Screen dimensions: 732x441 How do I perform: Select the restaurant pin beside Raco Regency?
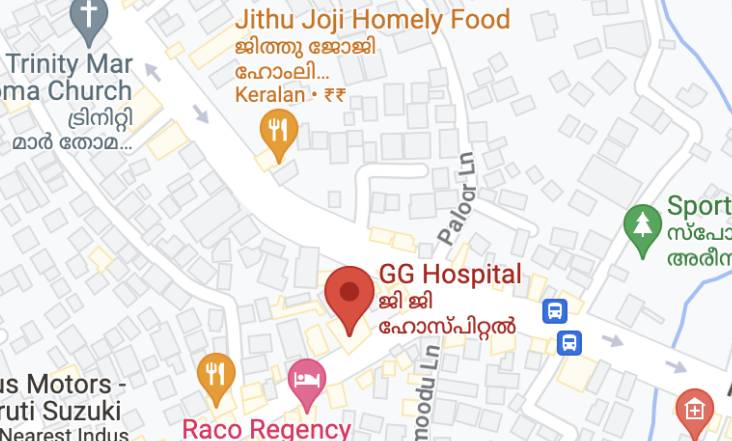[x=215, y=374]
